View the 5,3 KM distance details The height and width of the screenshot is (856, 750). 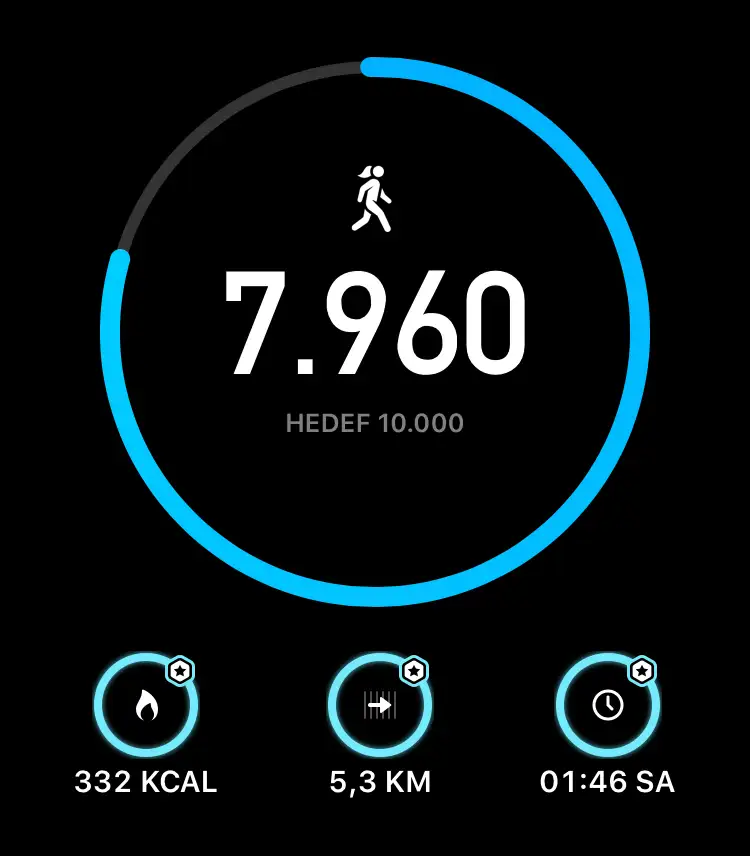[x=380, y=708]
